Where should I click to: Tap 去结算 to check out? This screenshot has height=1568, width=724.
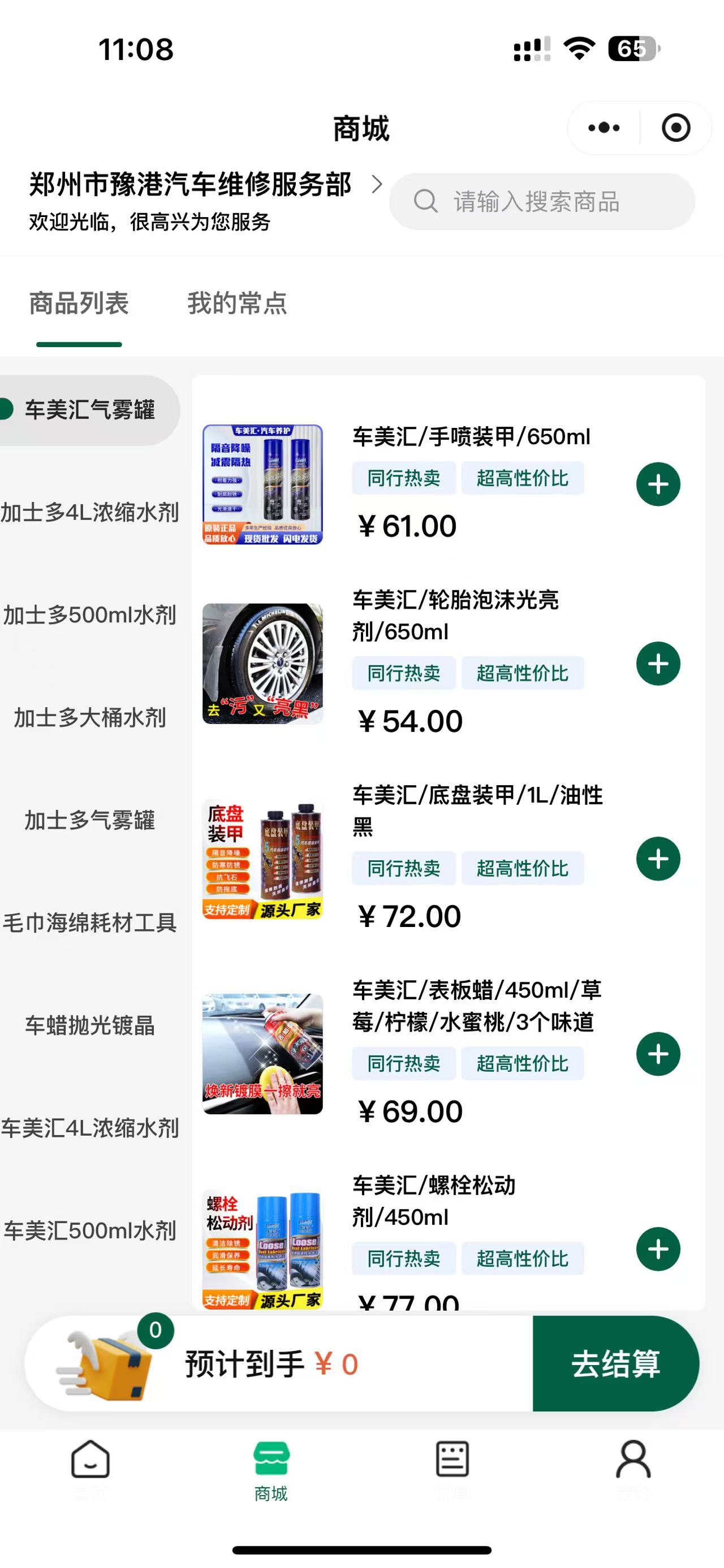(x=615, y=1363)
